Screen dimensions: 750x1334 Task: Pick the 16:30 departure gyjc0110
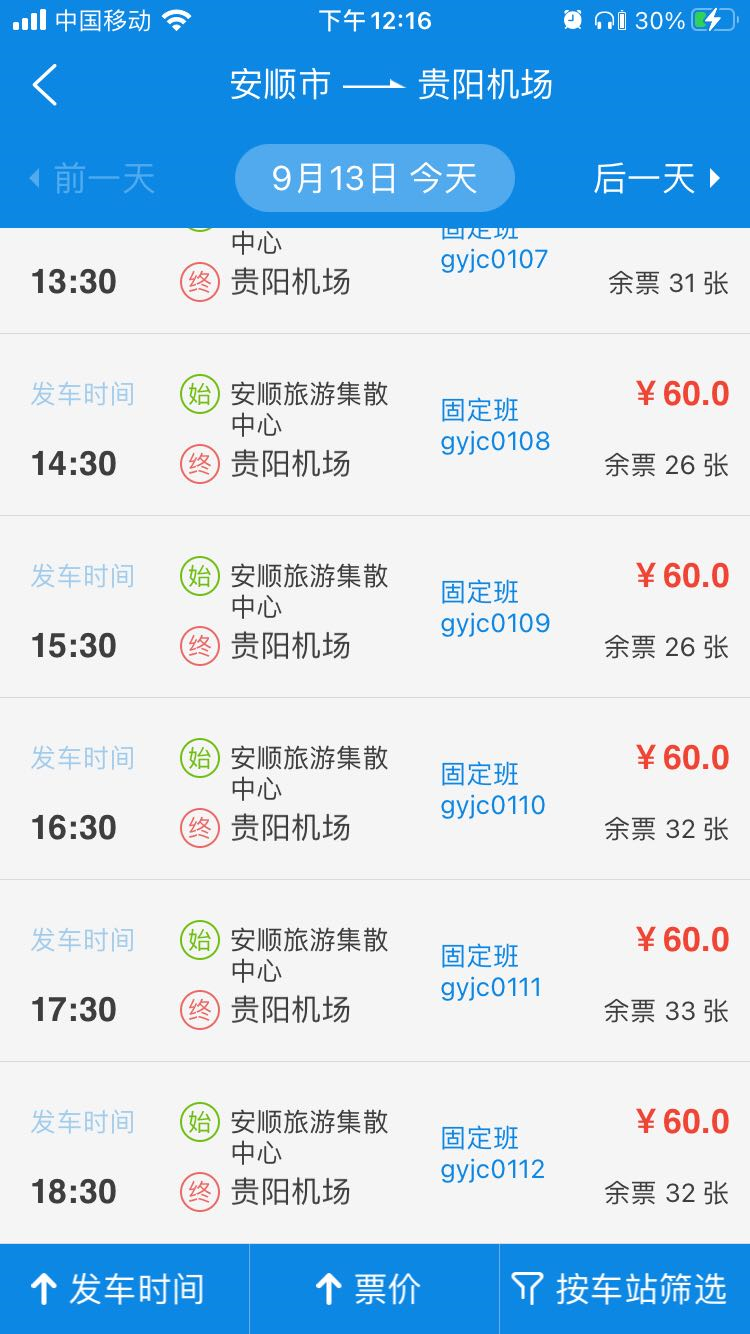coord(375,789)
